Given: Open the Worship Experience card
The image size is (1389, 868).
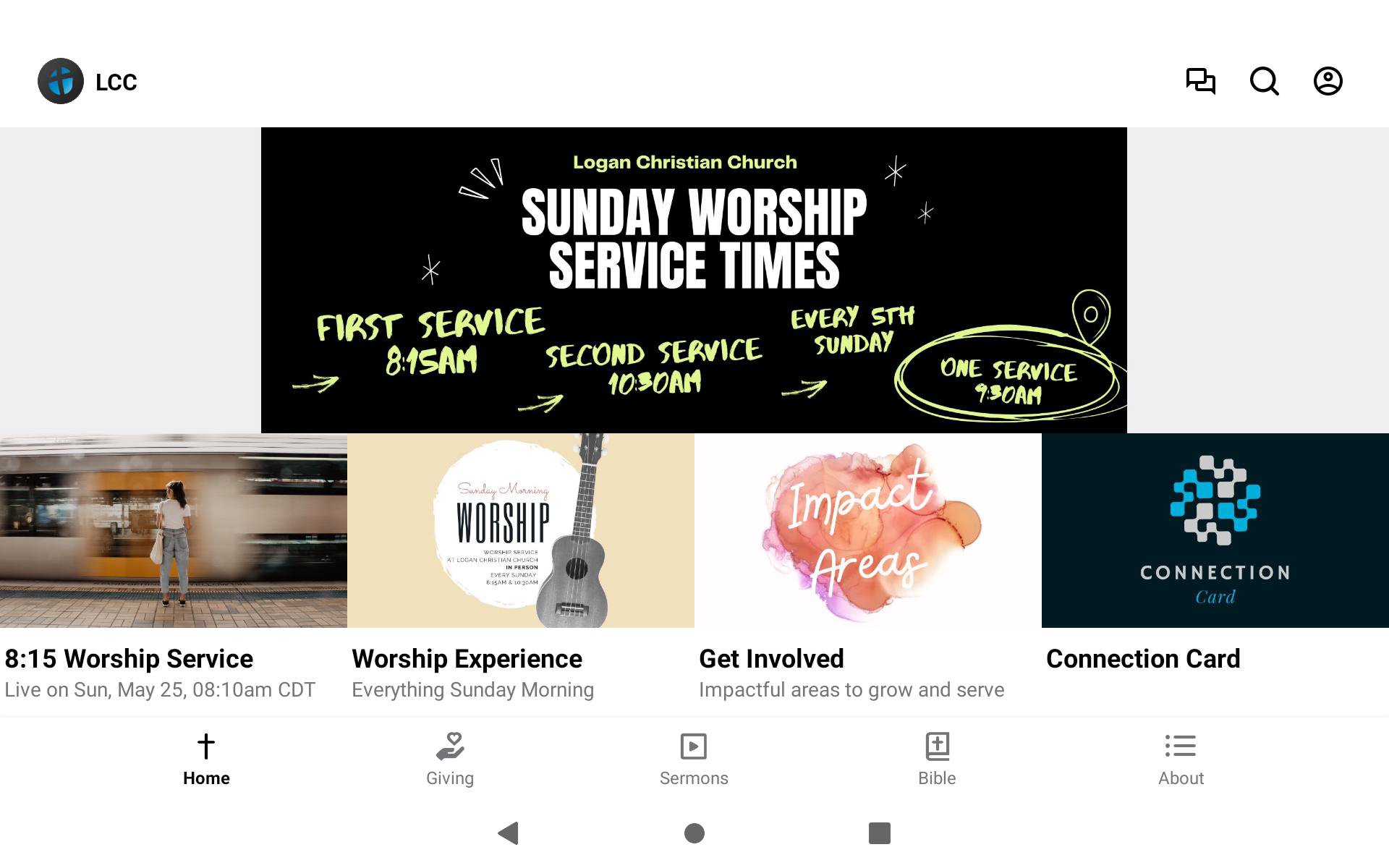Looking at the screenshot, I should click(521, 532).
